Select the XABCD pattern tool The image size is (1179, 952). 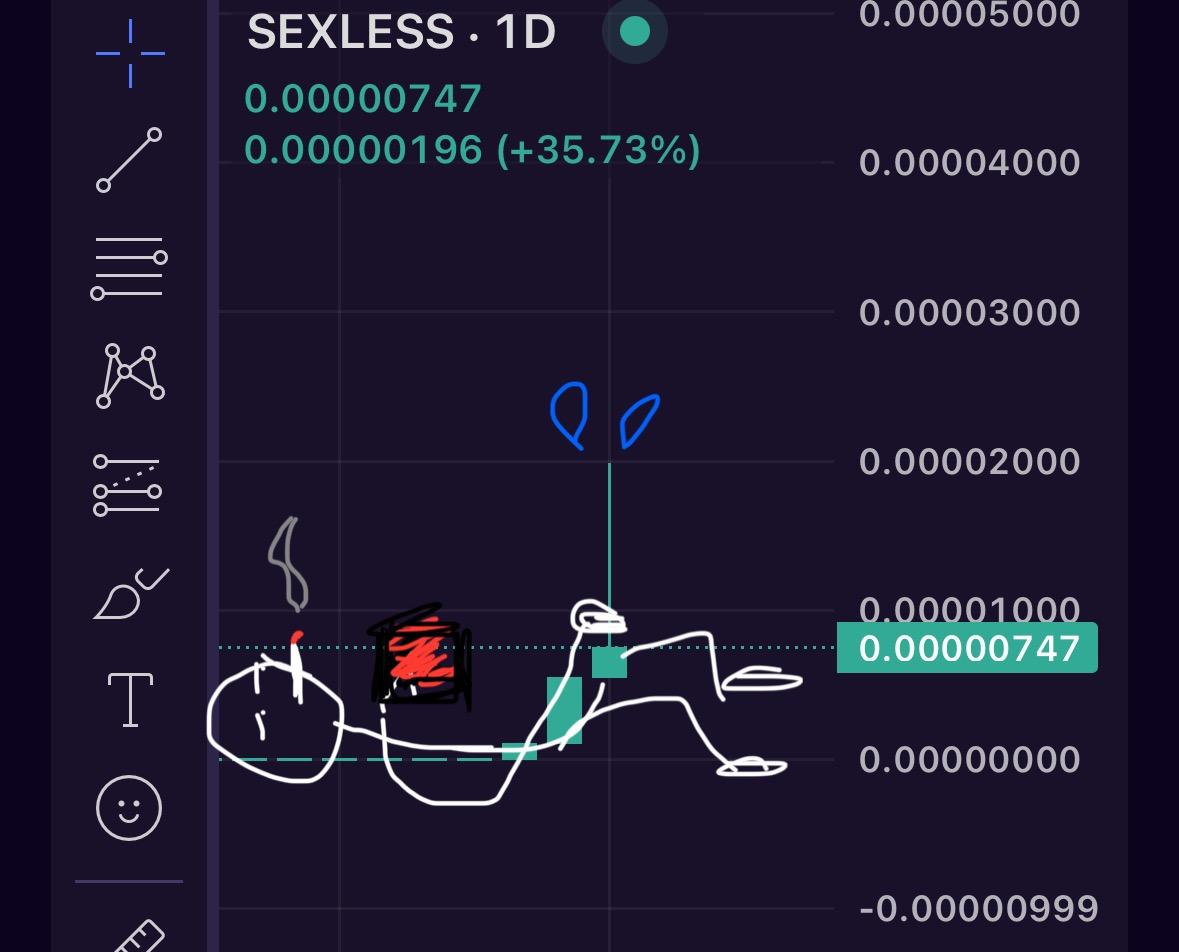tap(130, 376)
